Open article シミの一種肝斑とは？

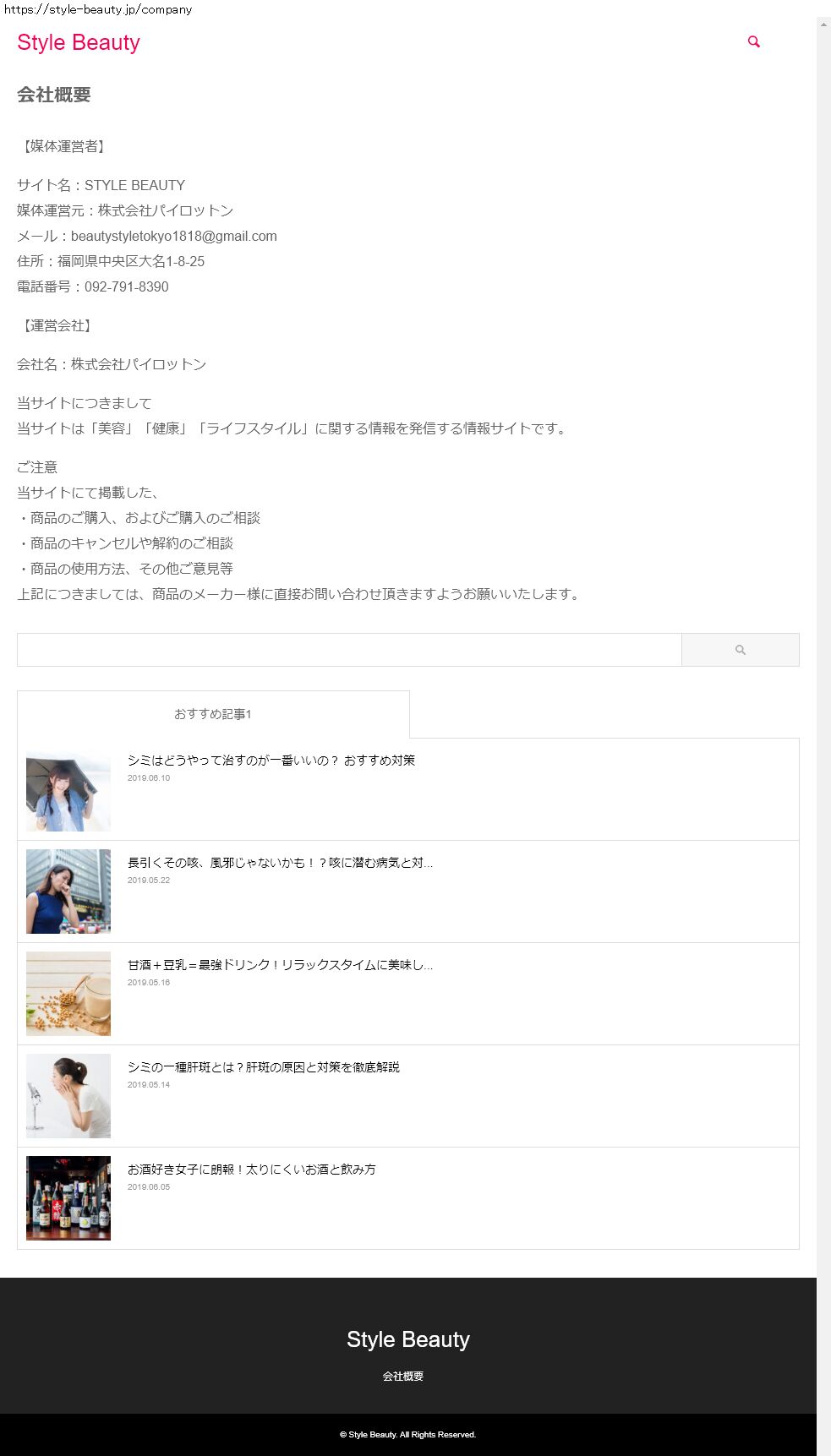tap(263, 1067)
